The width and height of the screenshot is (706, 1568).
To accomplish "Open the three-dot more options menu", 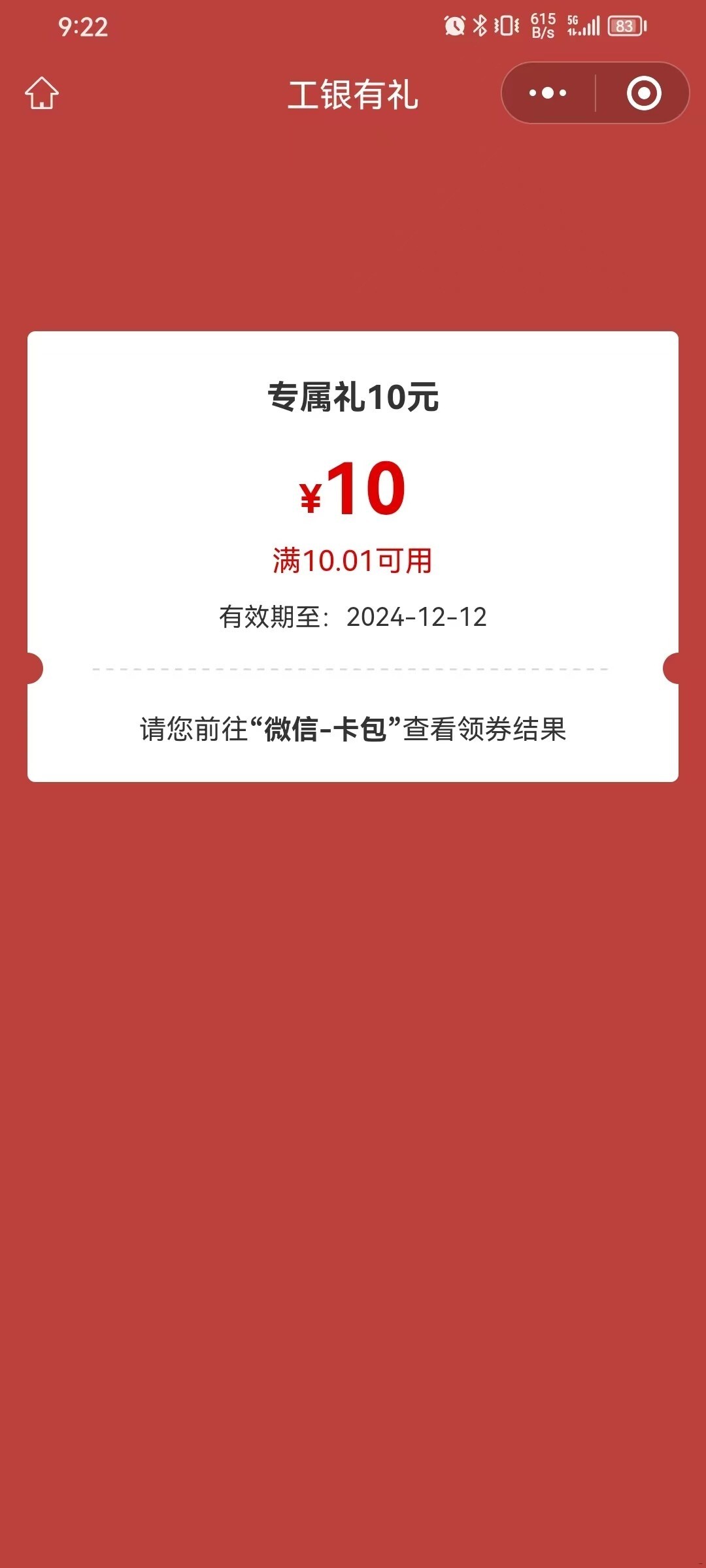I will [x=548, y=93].
